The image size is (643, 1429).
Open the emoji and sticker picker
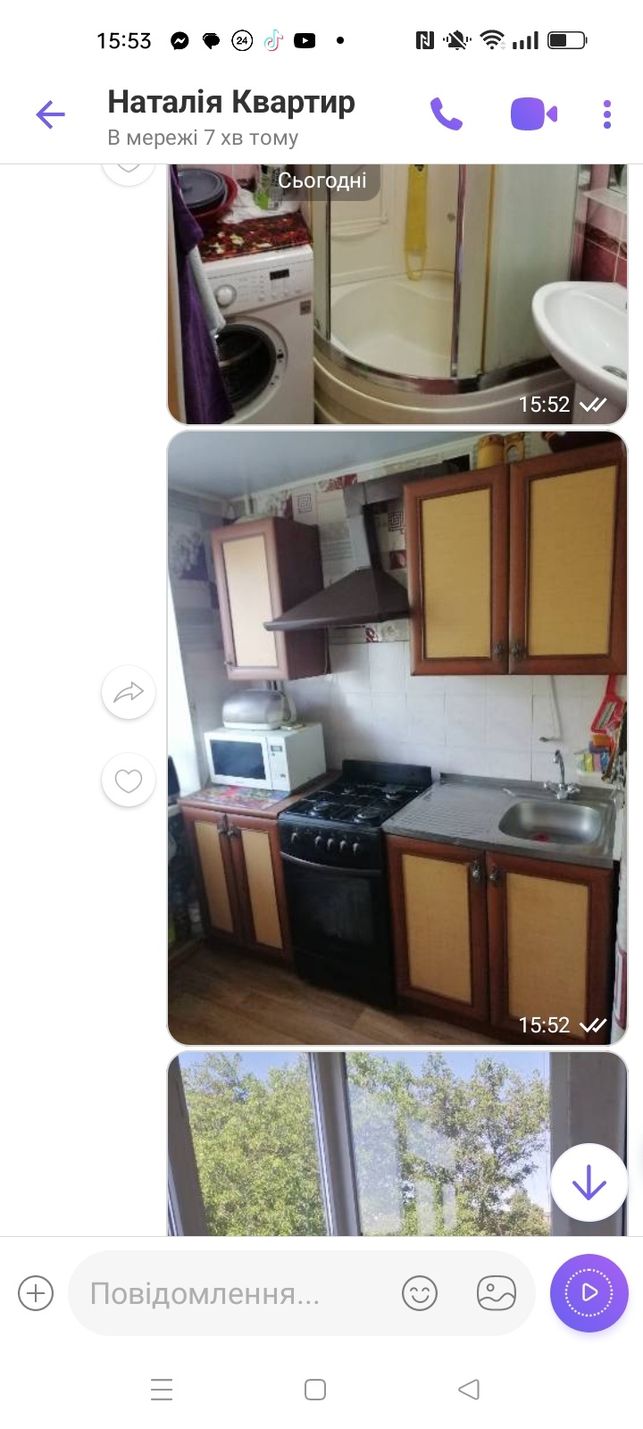[x=420, y=1293]
